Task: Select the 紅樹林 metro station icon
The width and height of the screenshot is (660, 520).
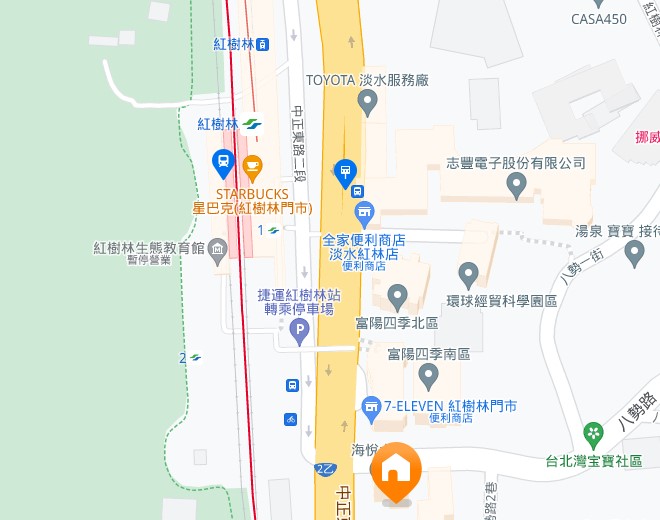Action: [x=252, y=124]
